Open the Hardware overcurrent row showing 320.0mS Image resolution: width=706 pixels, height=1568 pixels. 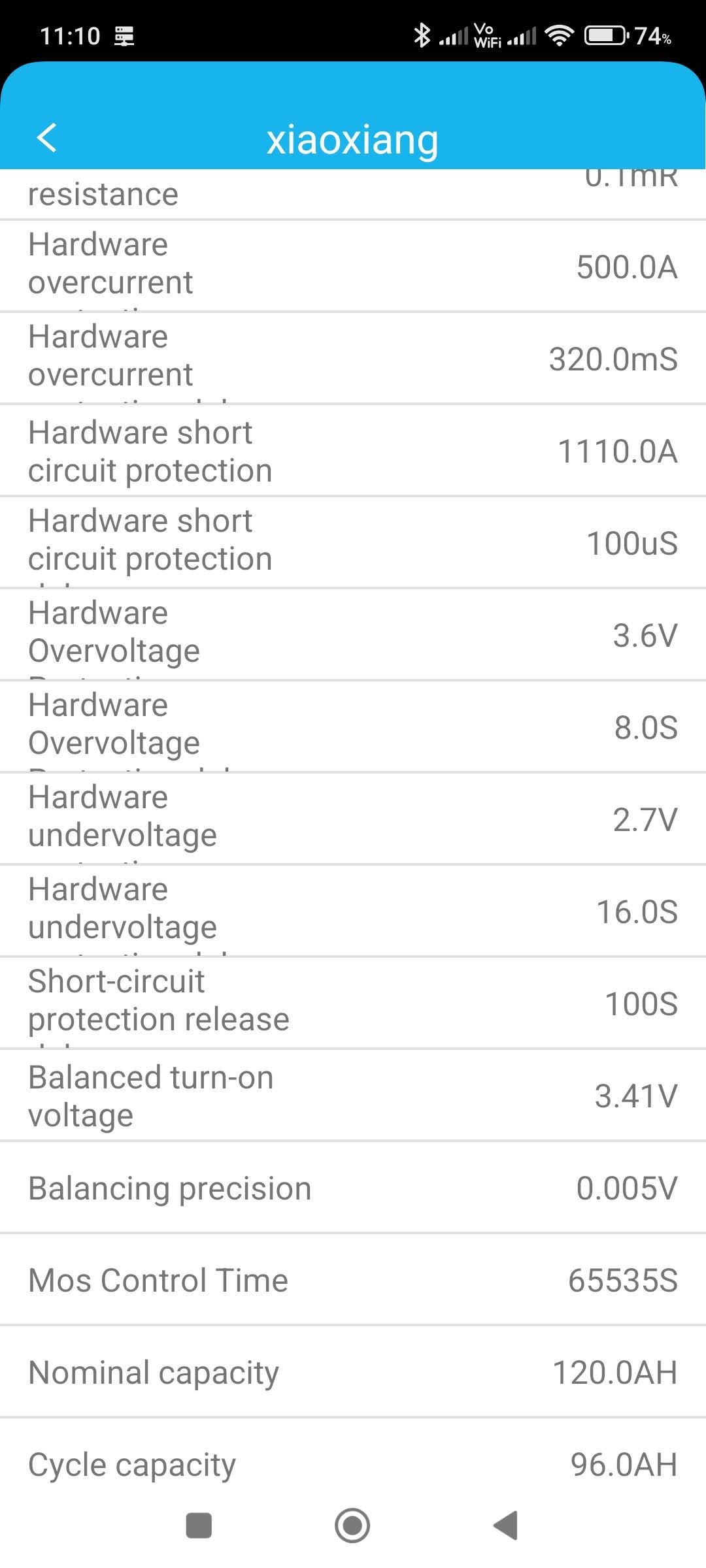(353, 359)
